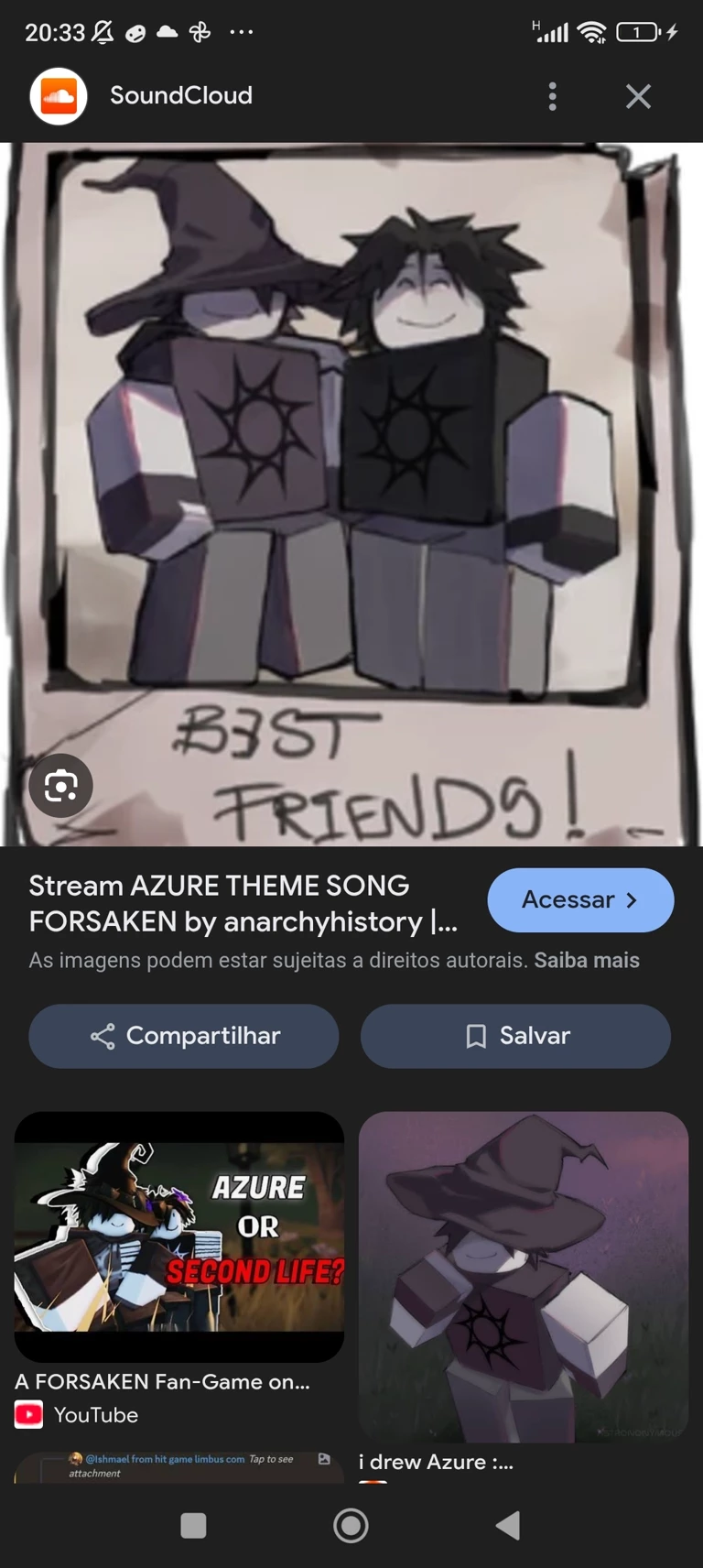Go back with system back button
Viewport: 703px width, 1568px height.
tap(508, 1525)
